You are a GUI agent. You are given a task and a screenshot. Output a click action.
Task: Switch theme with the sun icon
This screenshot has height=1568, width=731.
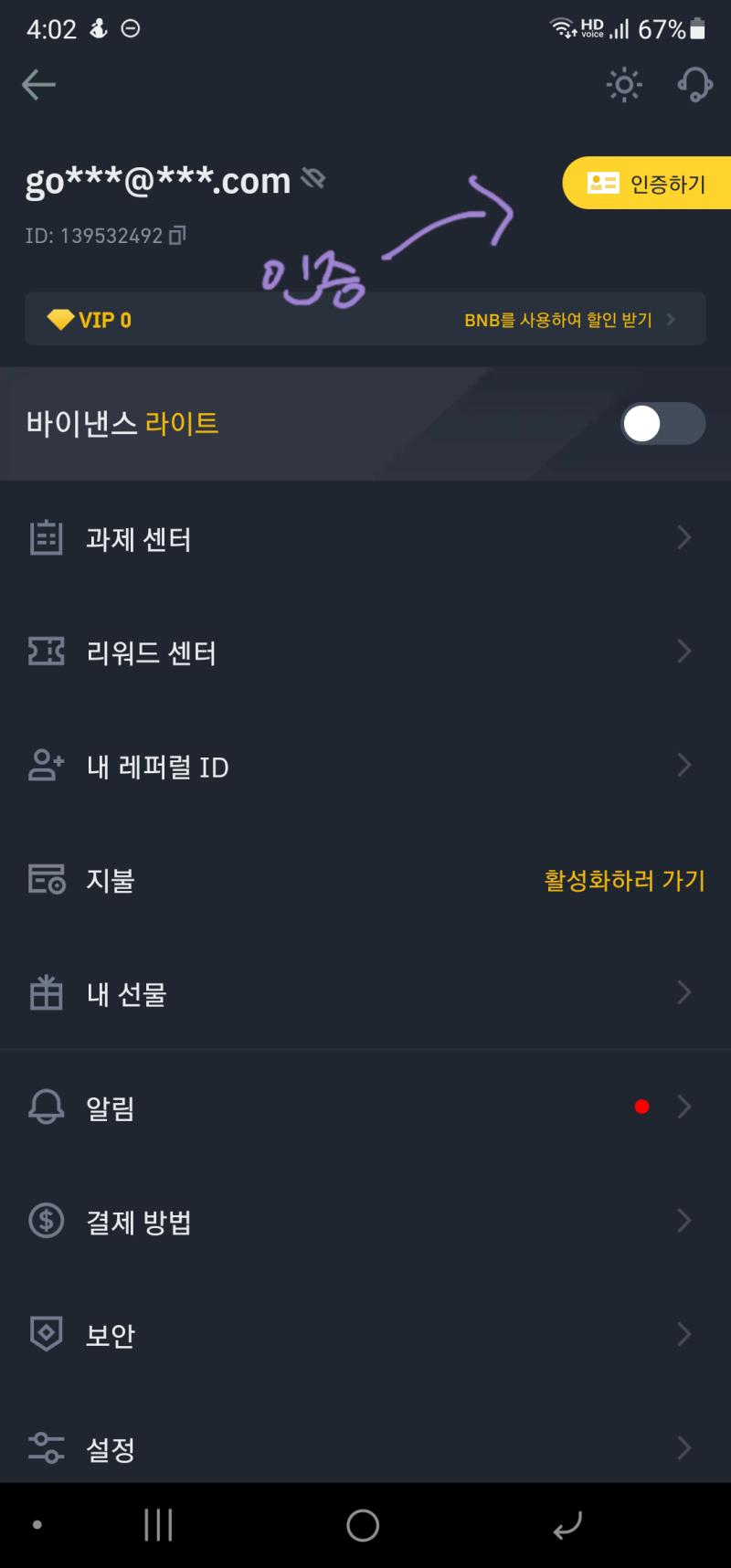(624, 86)
